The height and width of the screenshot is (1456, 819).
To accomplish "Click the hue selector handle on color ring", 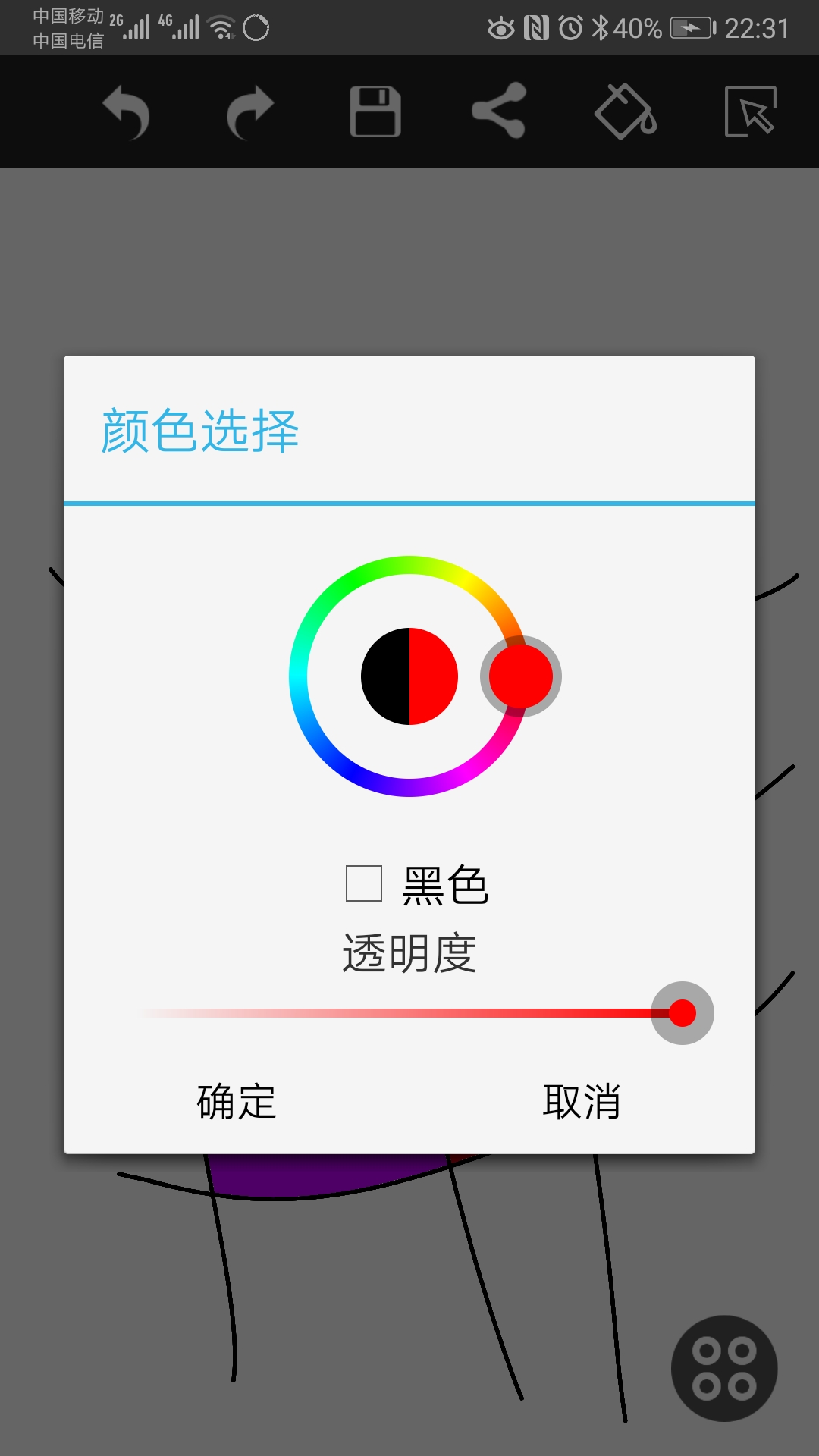I will coord(521,677).
